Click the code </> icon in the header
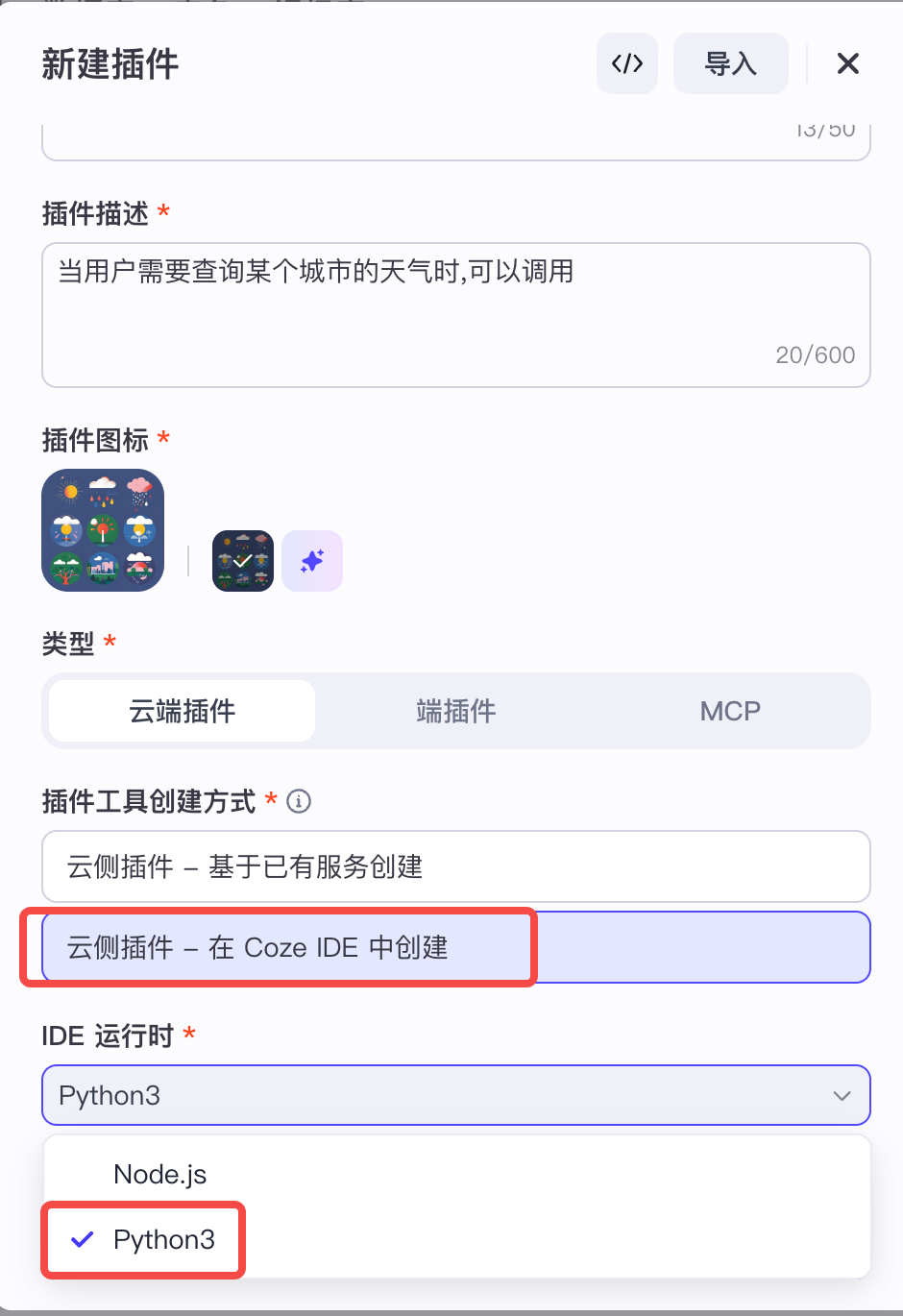 (626, 63)
